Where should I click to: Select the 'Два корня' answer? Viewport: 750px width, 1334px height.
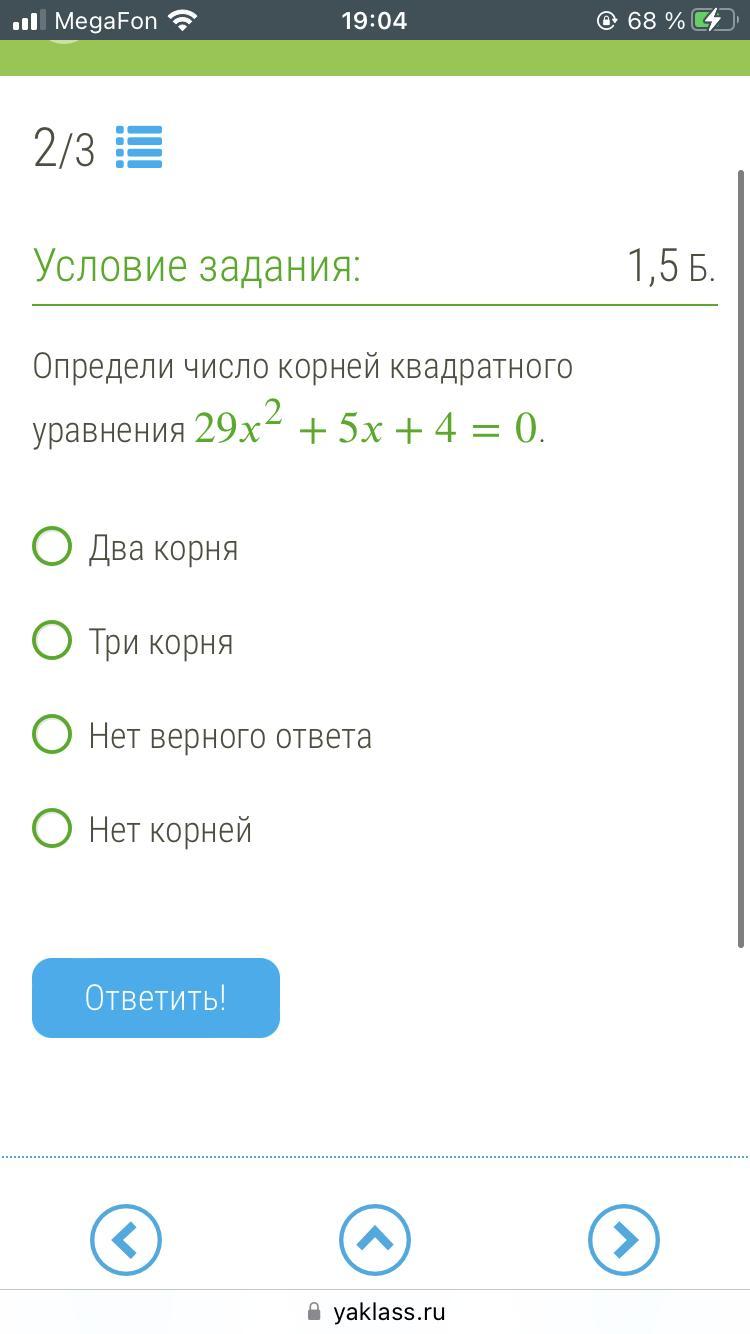pyautogui.click(x=52, y=547)
